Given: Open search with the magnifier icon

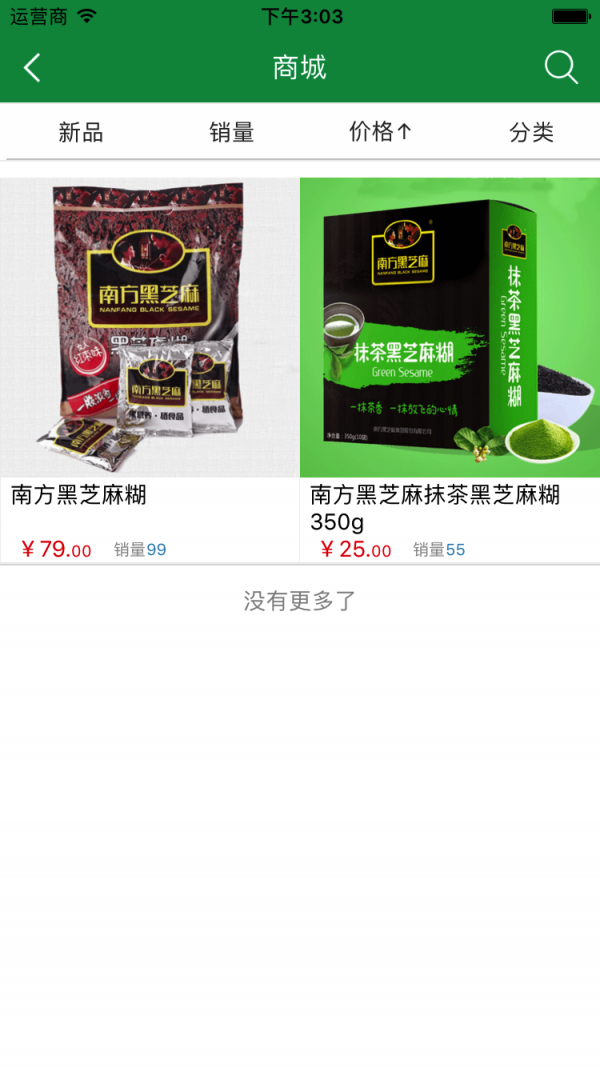Looking at the screenshot, I should [561, 67].
